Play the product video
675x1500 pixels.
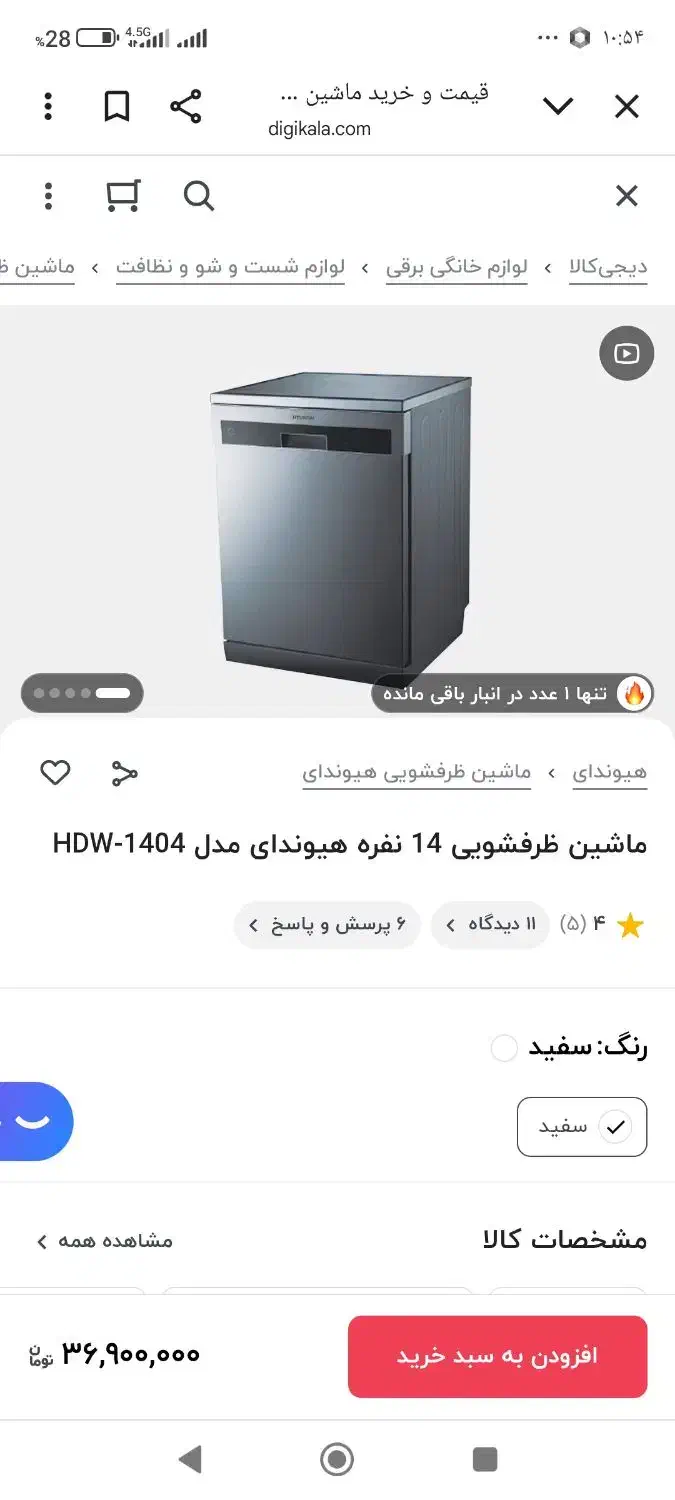pos(626,353)
